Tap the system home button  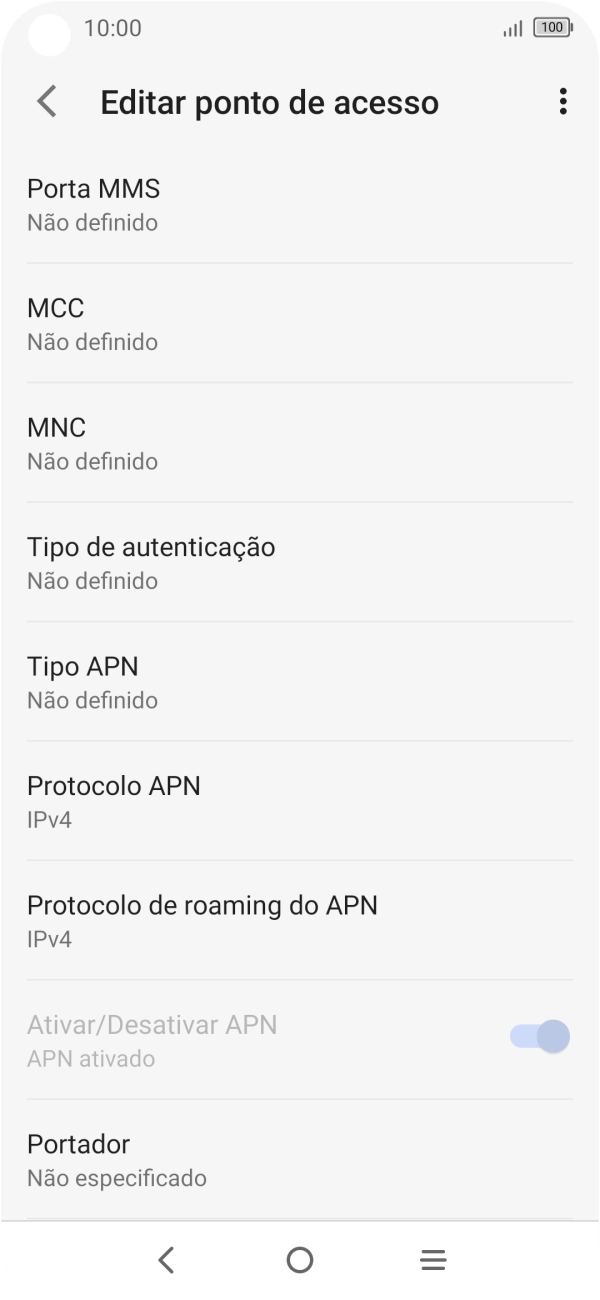300,1260
